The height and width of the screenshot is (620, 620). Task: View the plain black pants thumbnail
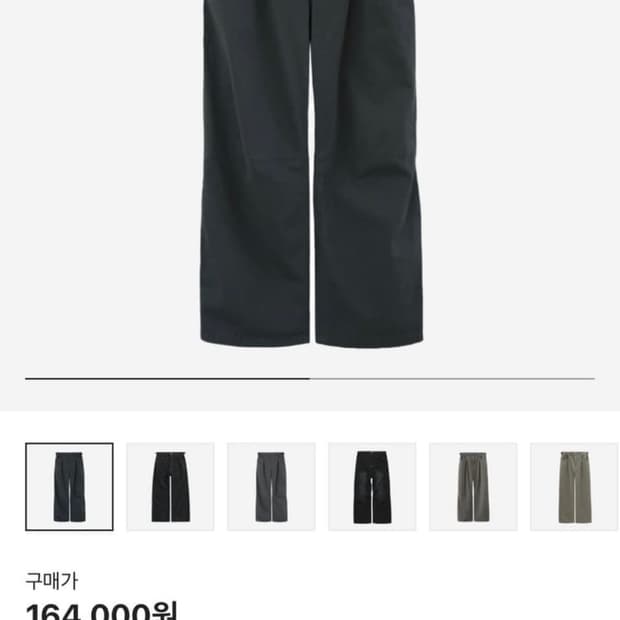point(170,486)
